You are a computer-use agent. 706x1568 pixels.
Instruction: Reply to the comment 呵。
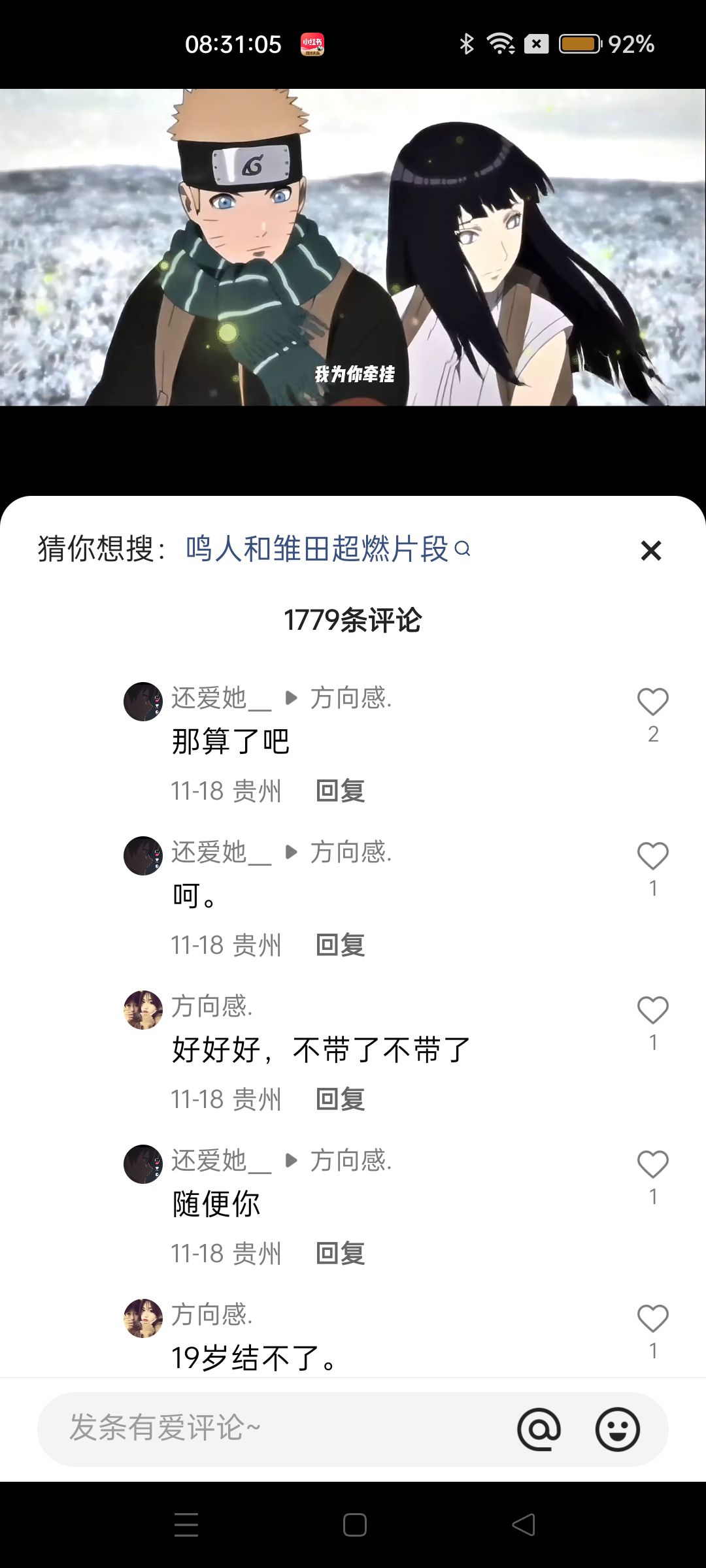340,945
